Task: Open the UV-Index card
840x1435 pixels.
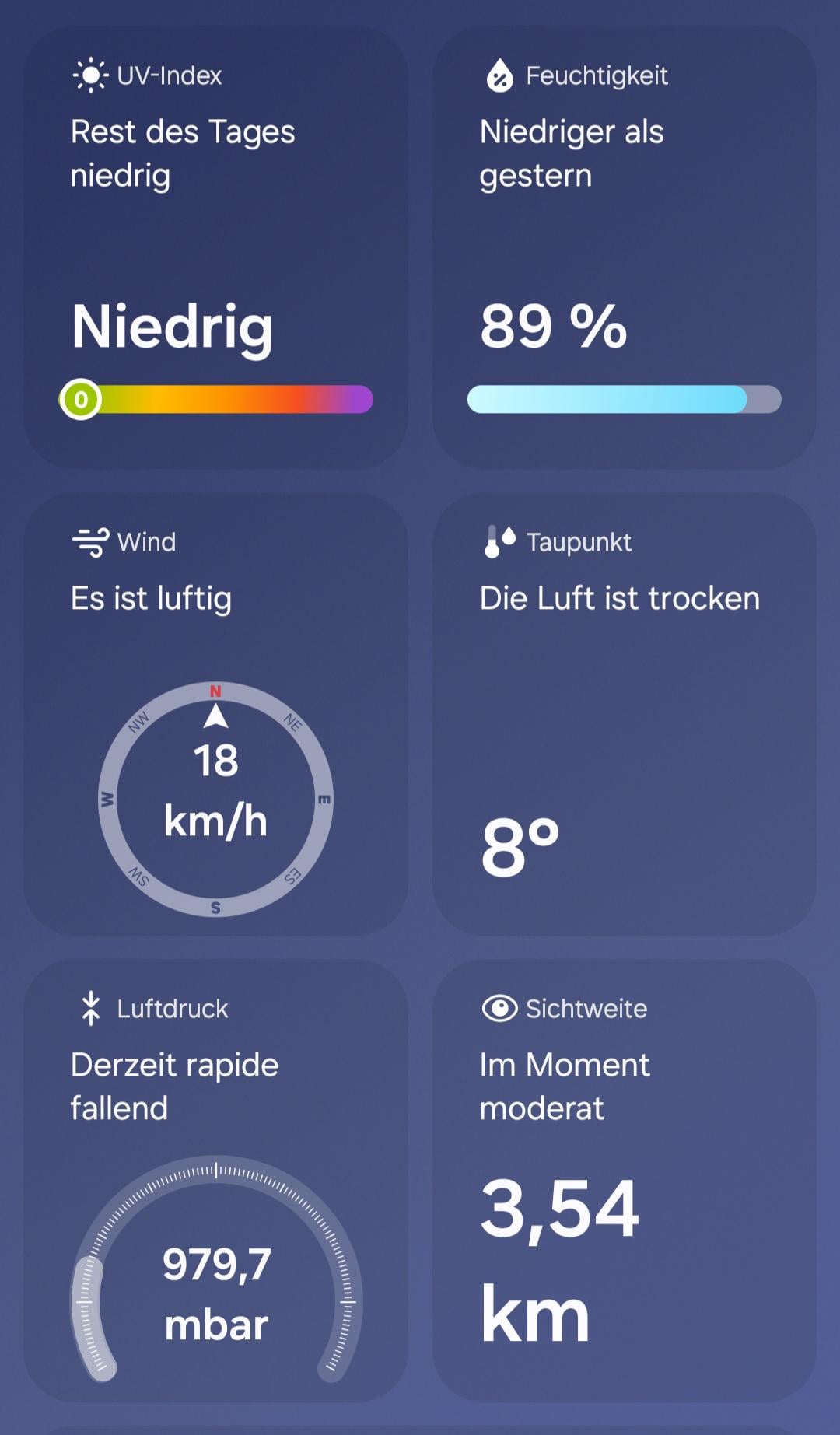Action: [215, 247]
